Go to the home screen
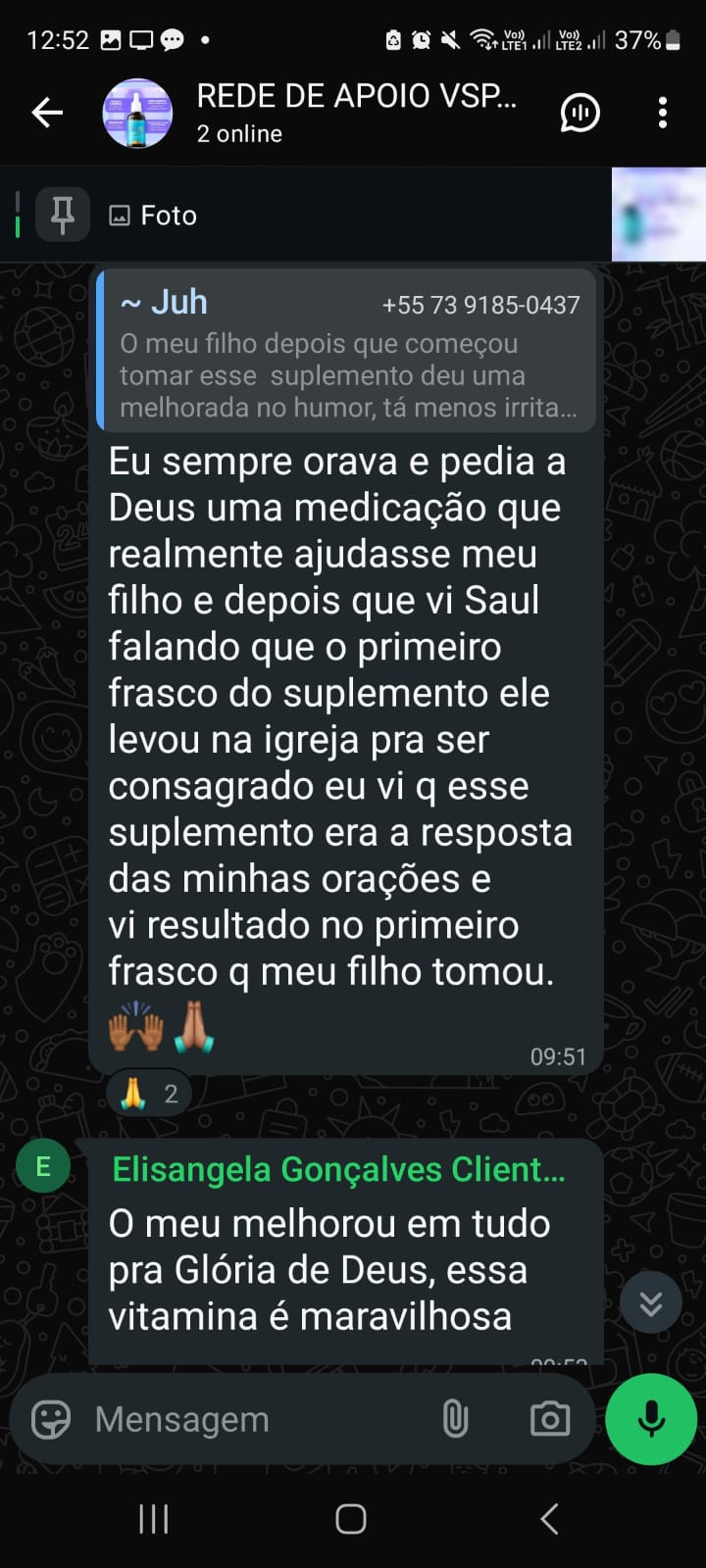706x1568 pixels. [351, 1519]
